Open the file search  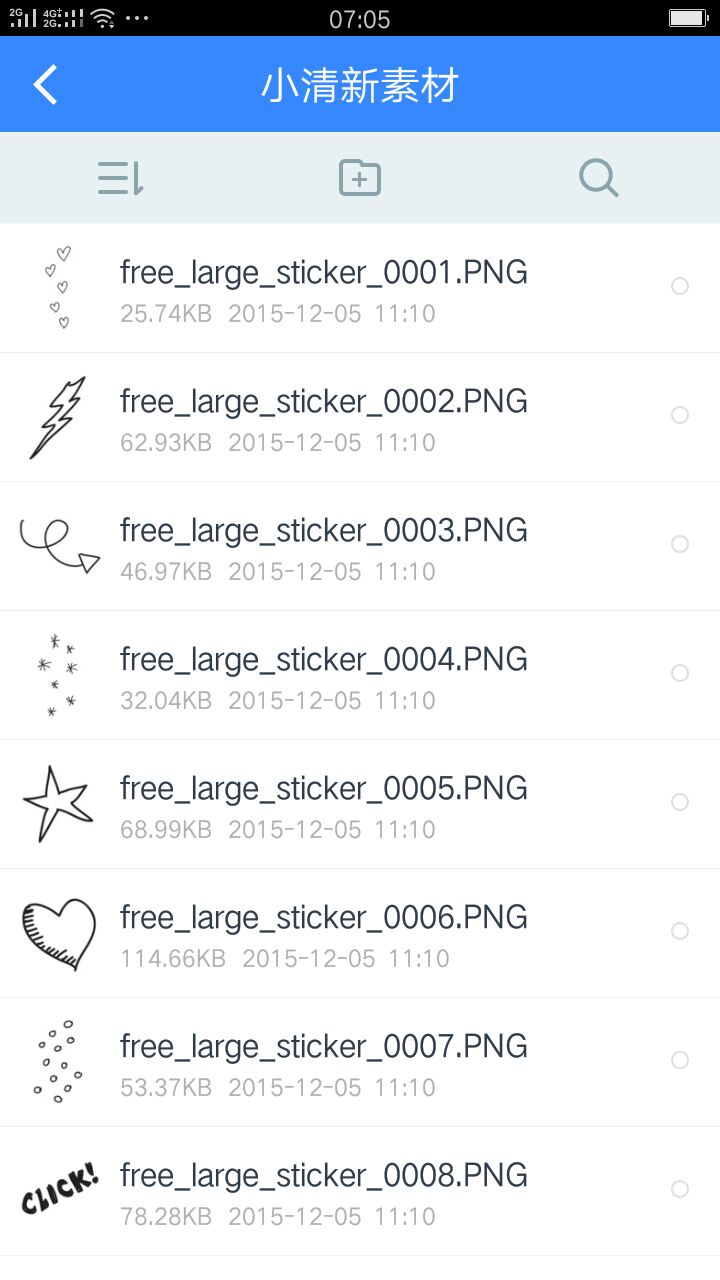click(x=598, y=178)
